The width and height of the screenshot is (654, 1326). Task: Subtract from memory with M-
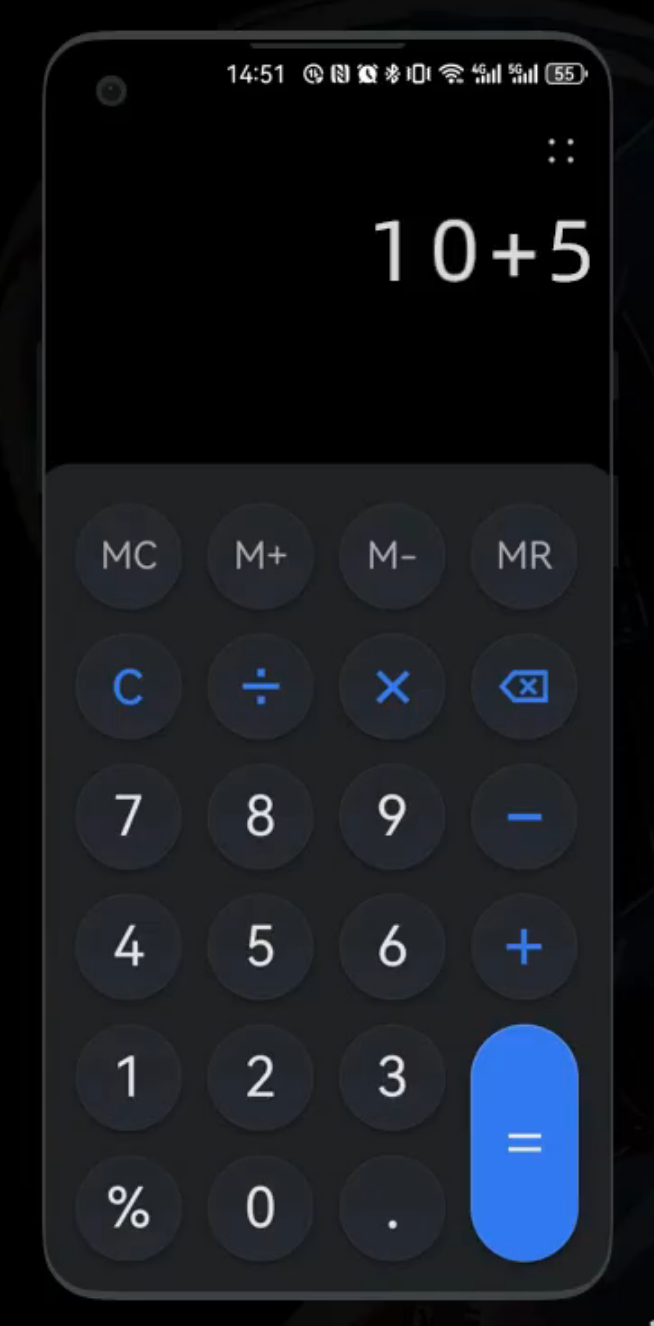tap(392, 556)
